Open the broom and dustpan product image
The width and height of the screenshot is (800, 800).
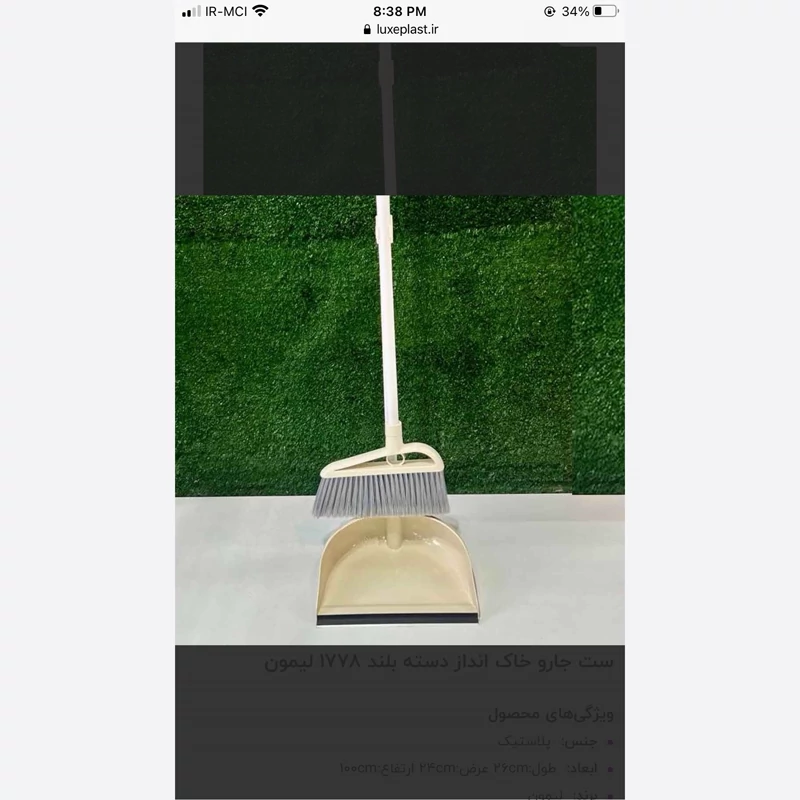(400, 420)
